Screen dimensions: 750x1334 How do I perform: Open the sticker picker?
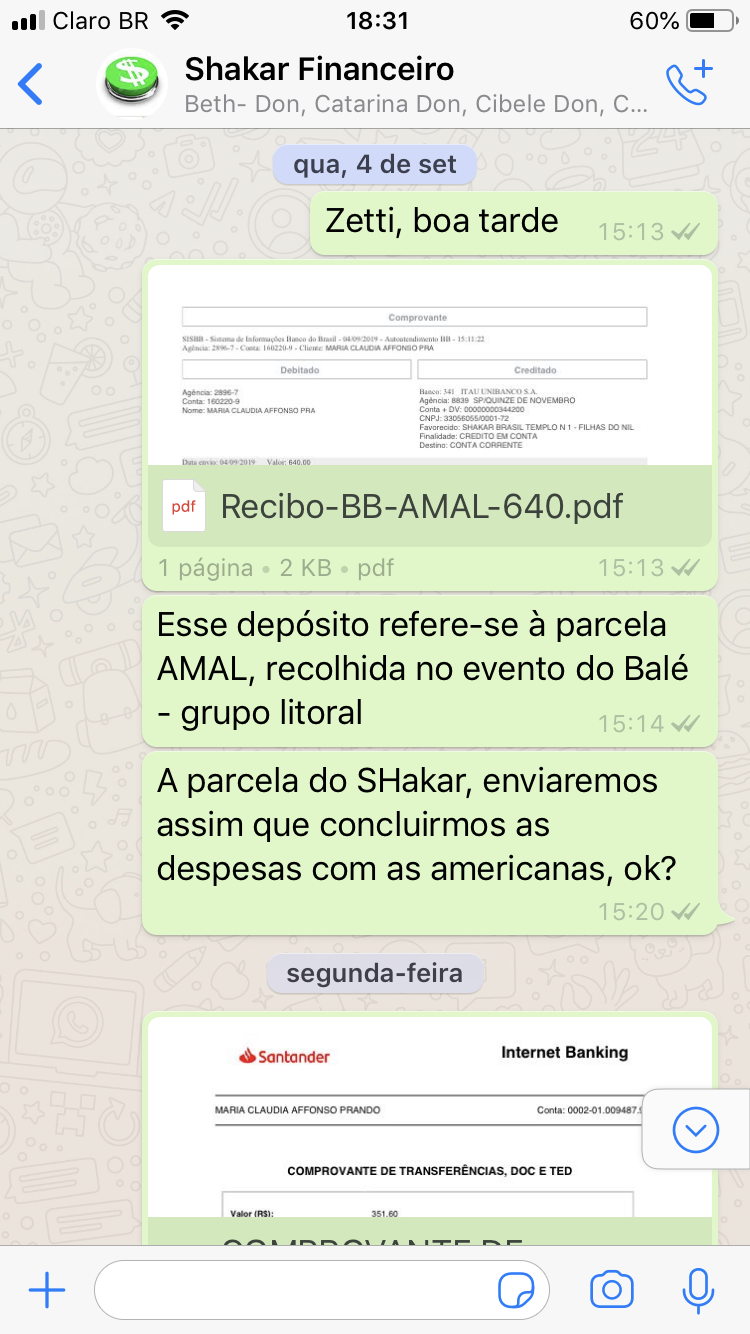(516, 1291)
